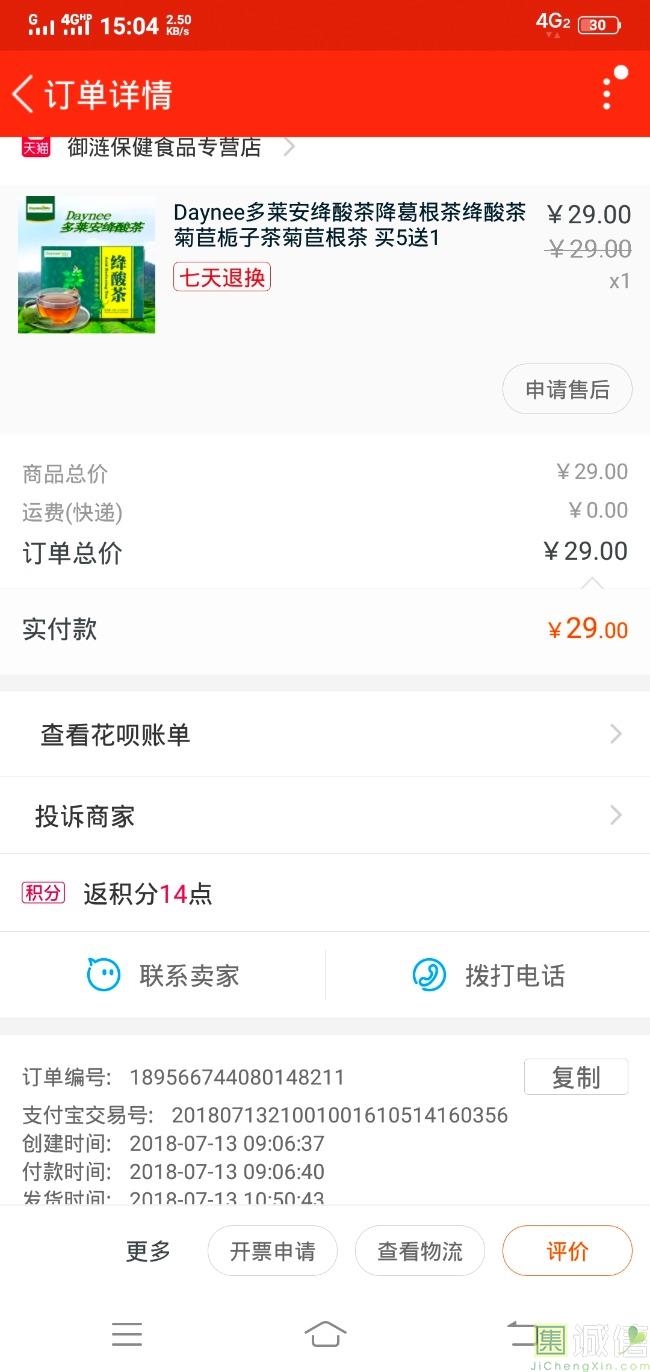Open the 御涟保健食品专营店 store page
The width and height of the screenshot is (650, 1372).
coord(164,147)
